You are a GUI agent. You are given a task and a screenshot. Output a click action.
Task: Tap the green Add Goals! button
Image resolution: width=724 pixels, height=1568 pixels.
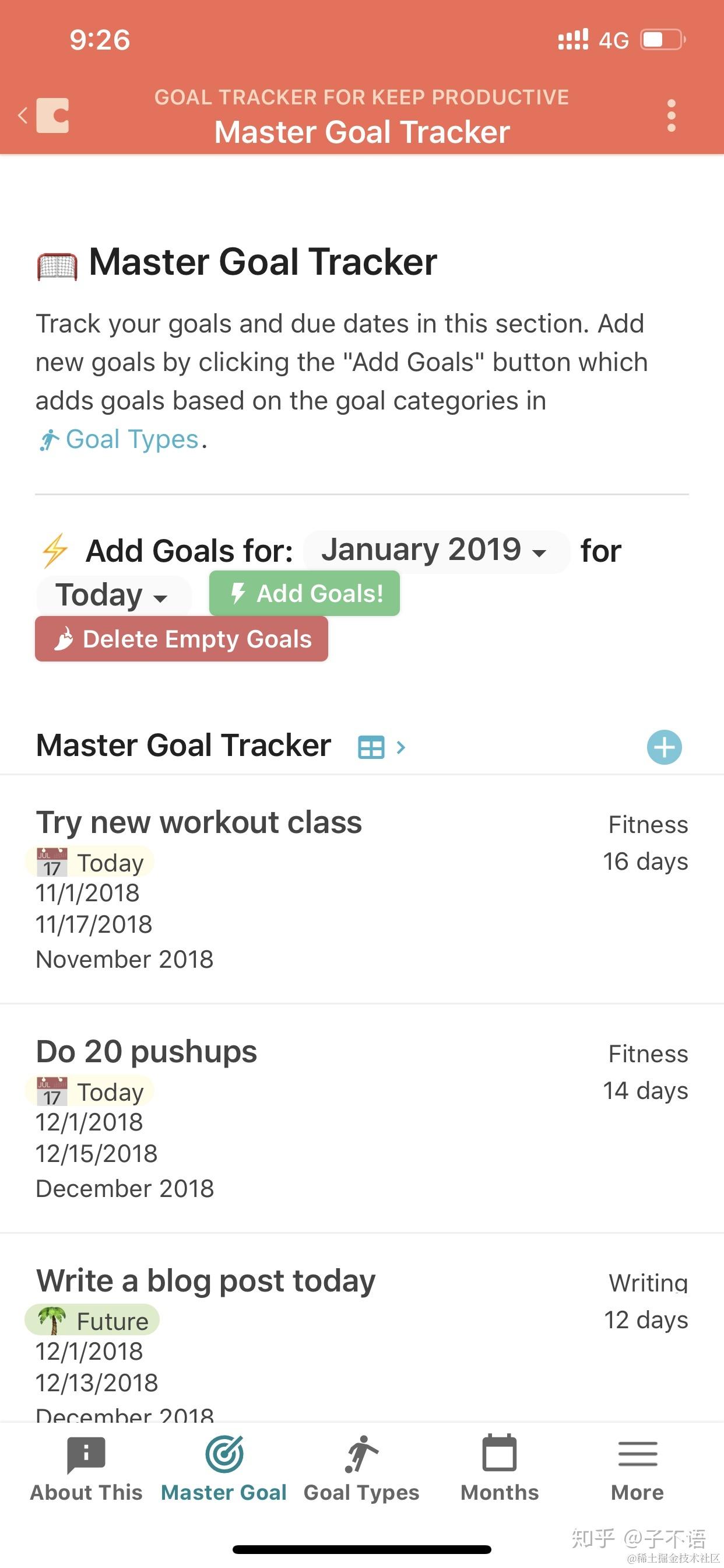pyautogui.click(x=304, y=593)
